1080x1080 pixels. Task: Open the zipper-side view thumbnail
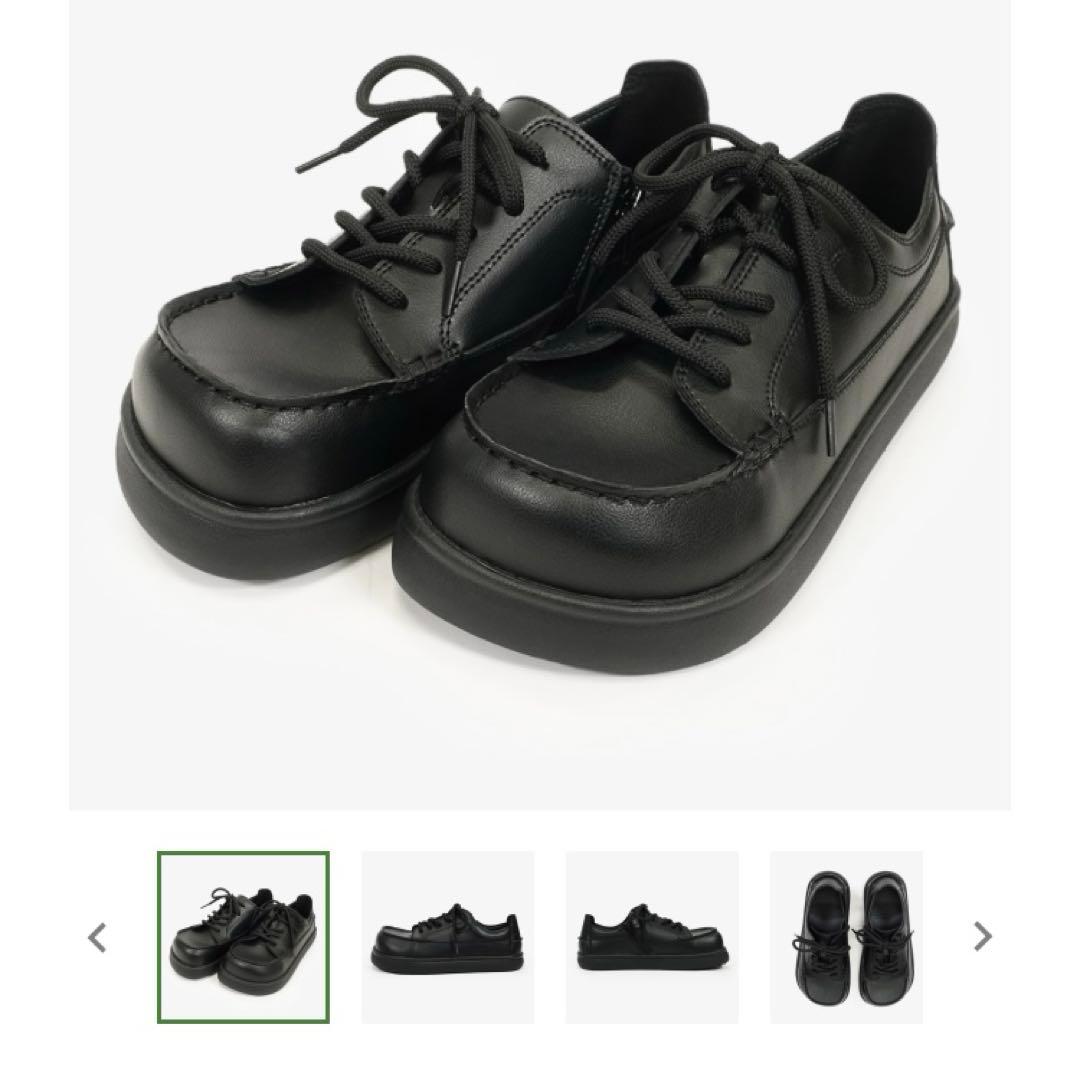point(651,937)
